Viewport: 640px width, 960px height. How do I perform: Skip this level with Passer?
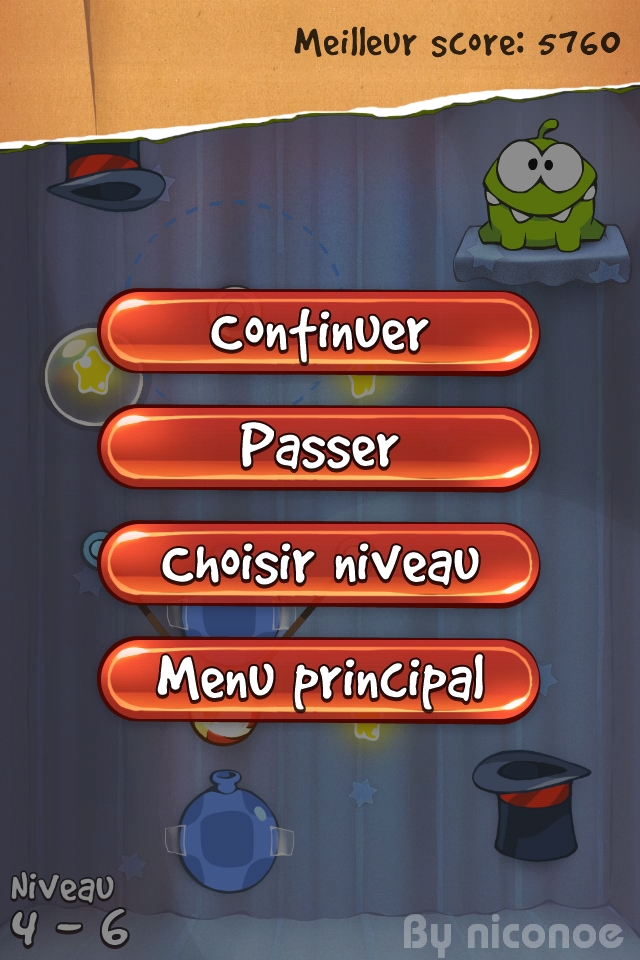319,448
